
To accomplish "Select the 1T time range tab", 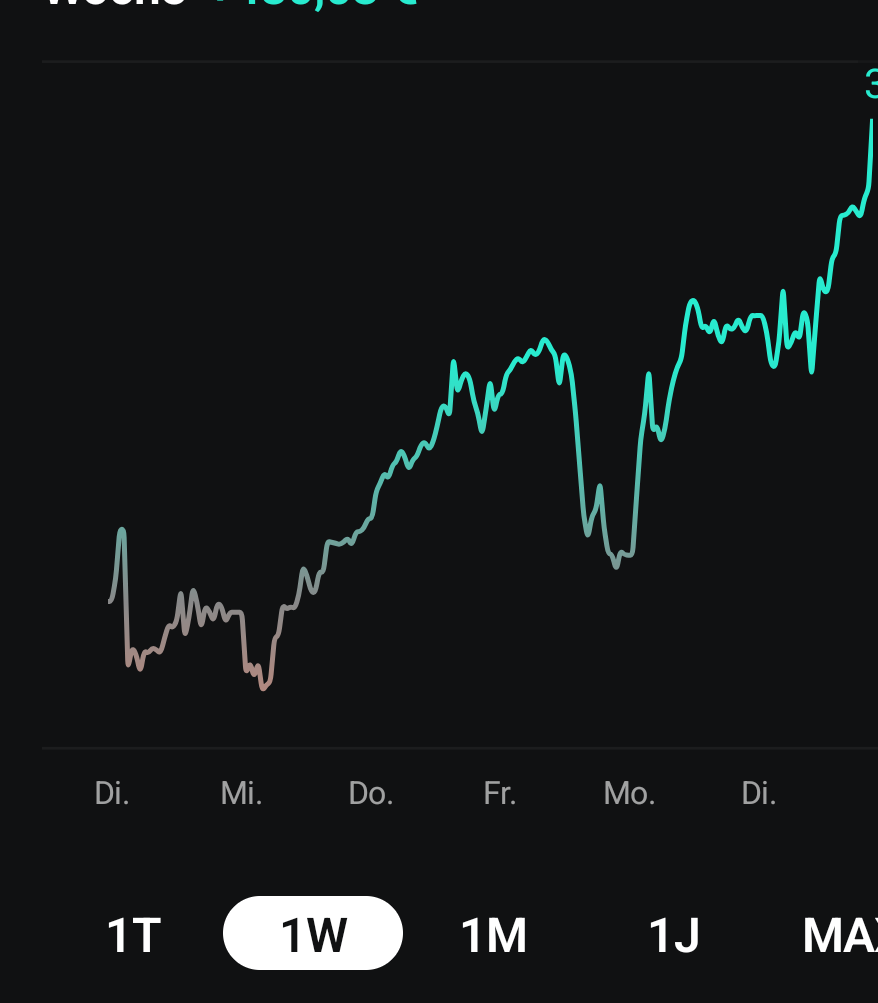I will tap(134, 933).
